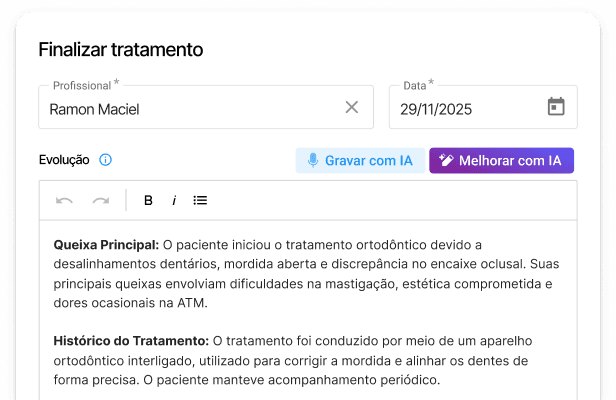This screenshot has width=616, height=400.
Task: Tap the Melhorar com IA button
Action: [501, 161]
